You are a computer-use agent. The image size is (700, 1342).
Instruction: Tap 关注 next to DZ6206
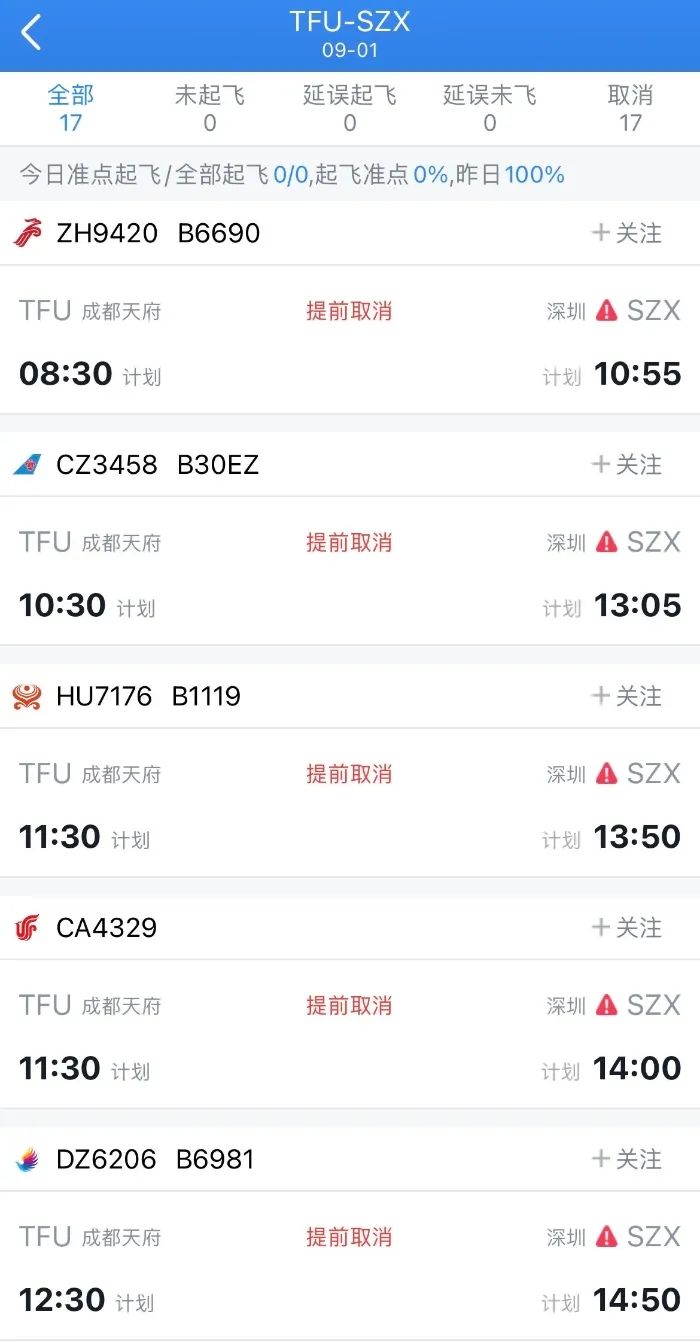click(x=627, y=1159)
